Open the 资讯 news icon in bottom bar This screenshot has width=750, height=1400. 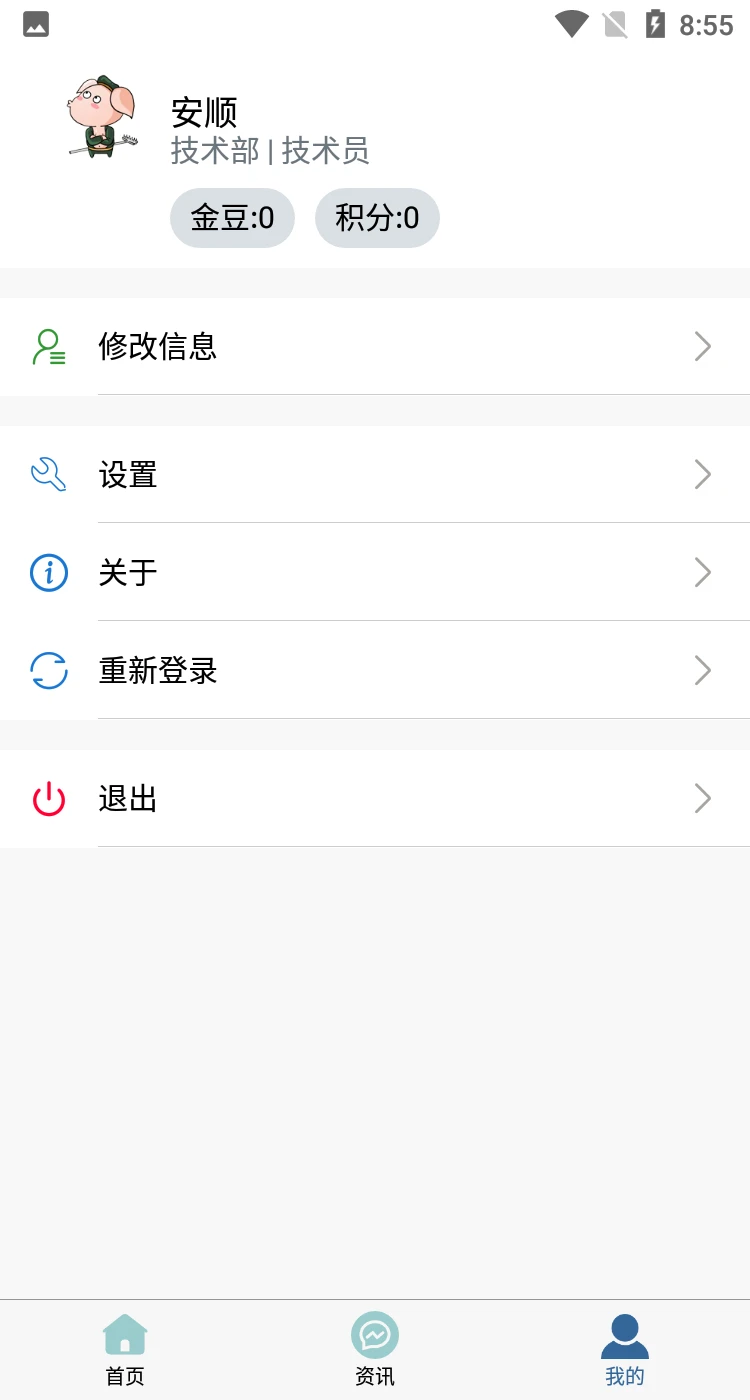[374, 1335]
